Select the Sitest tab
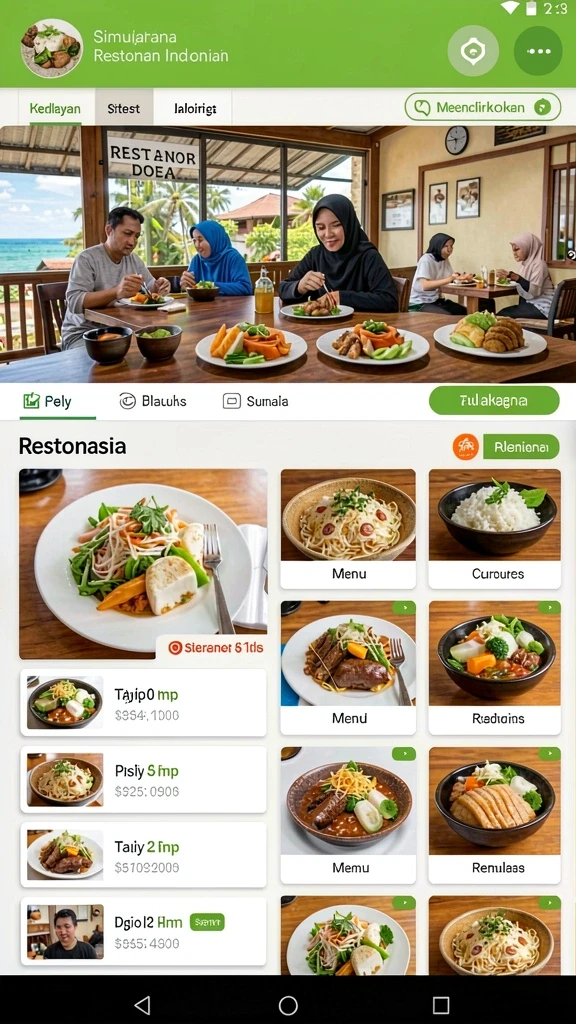576x1024 pixels. pos(123,108)
